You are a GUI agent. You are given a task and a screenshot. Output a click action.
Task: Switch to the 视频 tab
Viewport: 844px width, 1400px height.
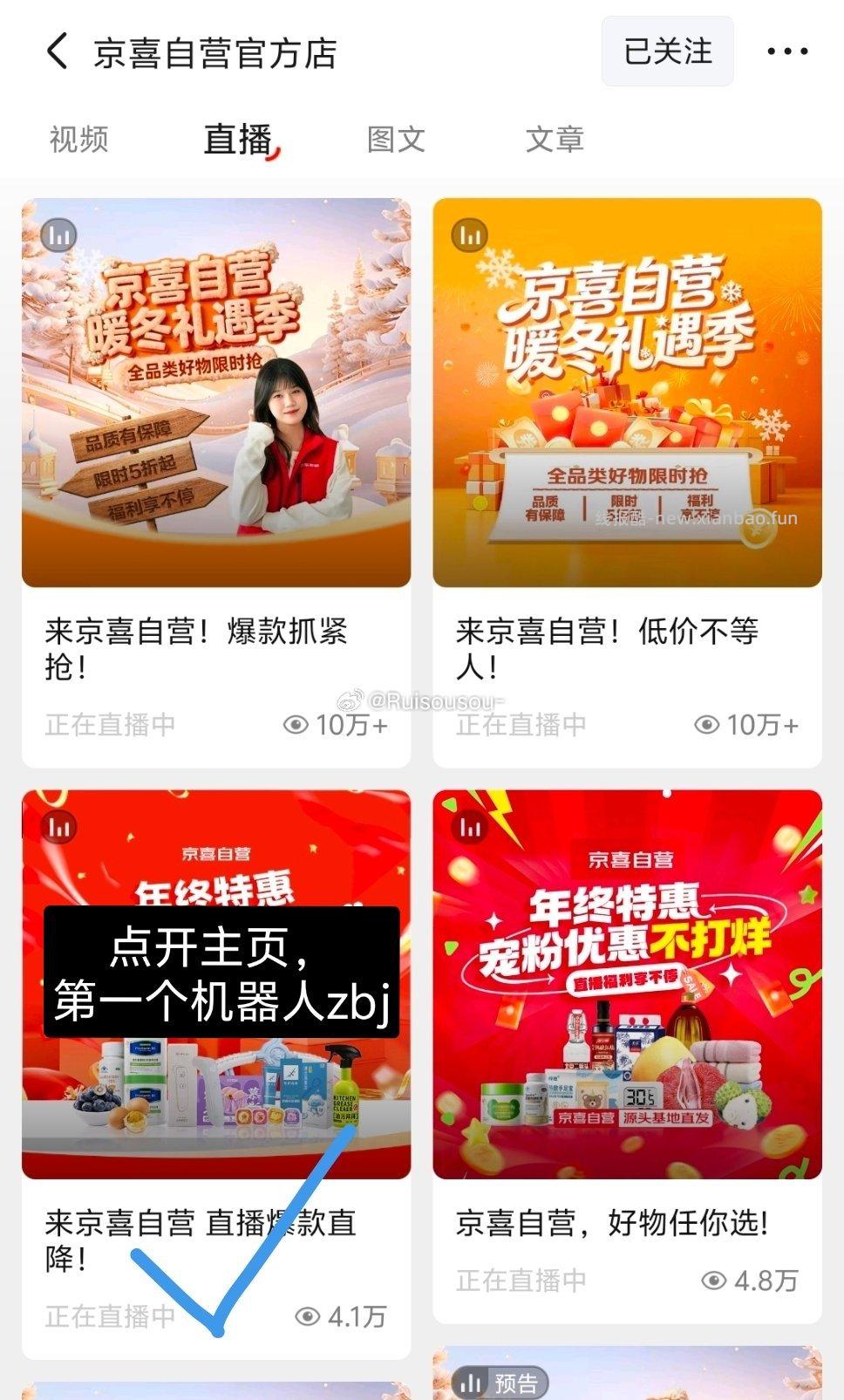point(79,138)
